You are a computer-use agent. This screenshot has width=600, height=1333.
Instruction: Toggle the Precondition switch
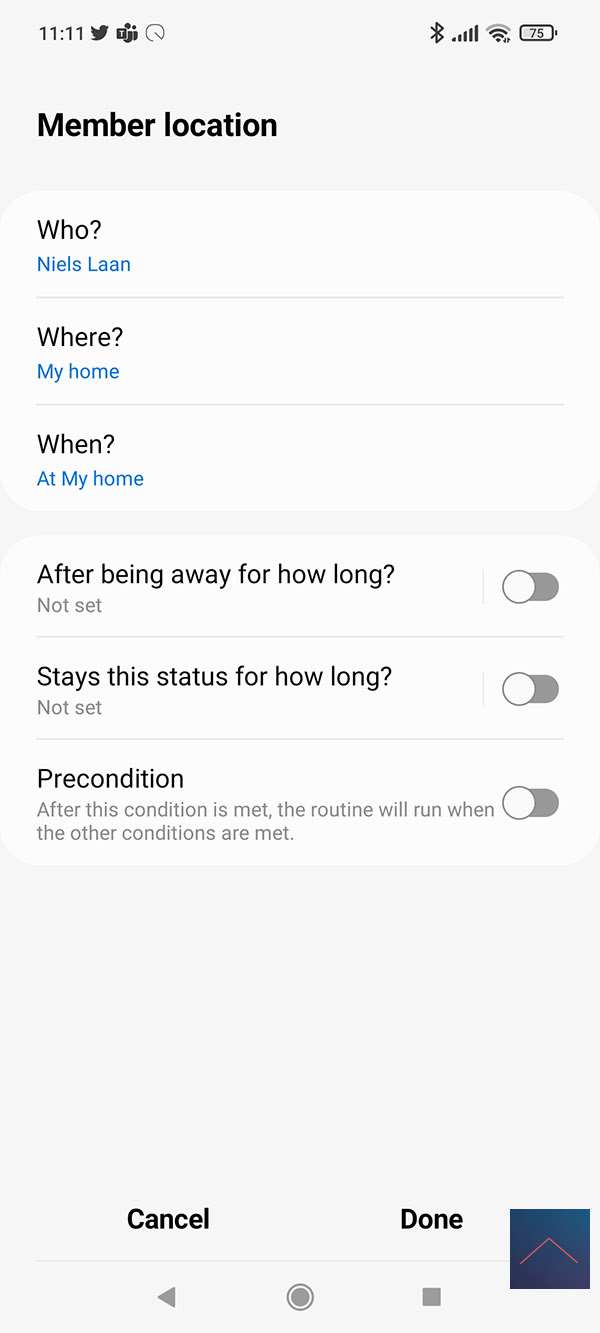[x=529, y=803]
